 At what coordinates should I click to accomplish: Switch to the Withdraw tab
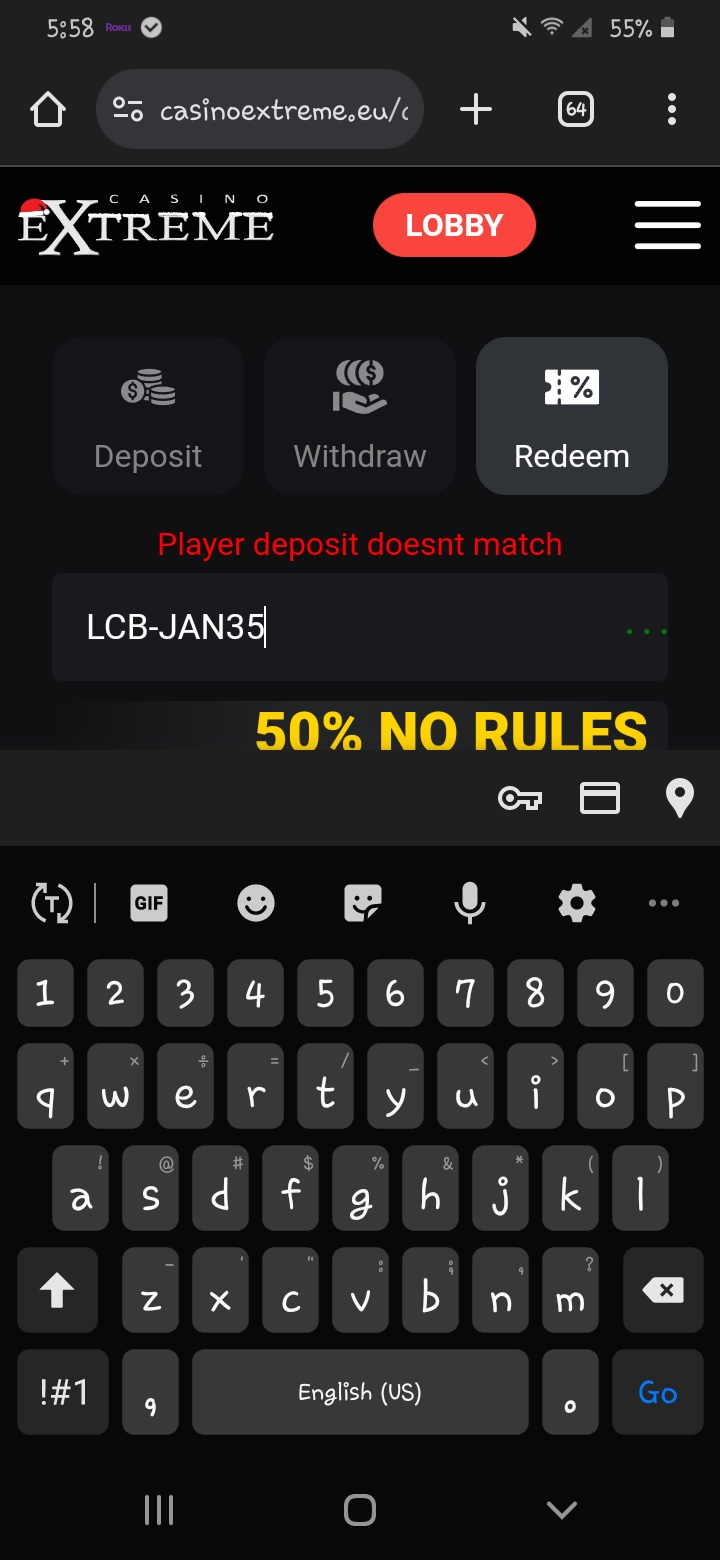[360, 416]
